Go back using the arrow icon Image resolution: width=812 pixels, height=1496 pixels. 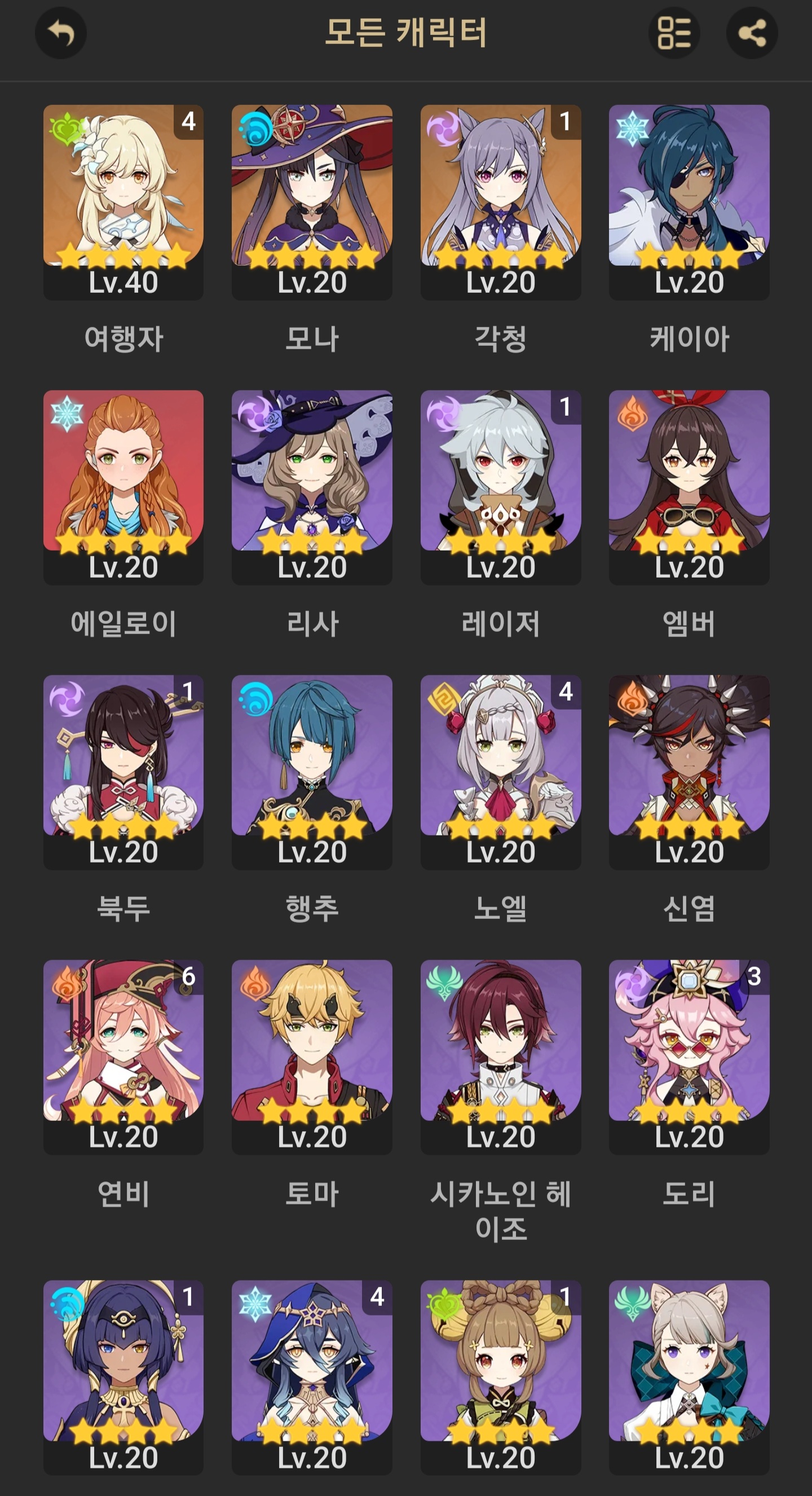coord(61,33)
